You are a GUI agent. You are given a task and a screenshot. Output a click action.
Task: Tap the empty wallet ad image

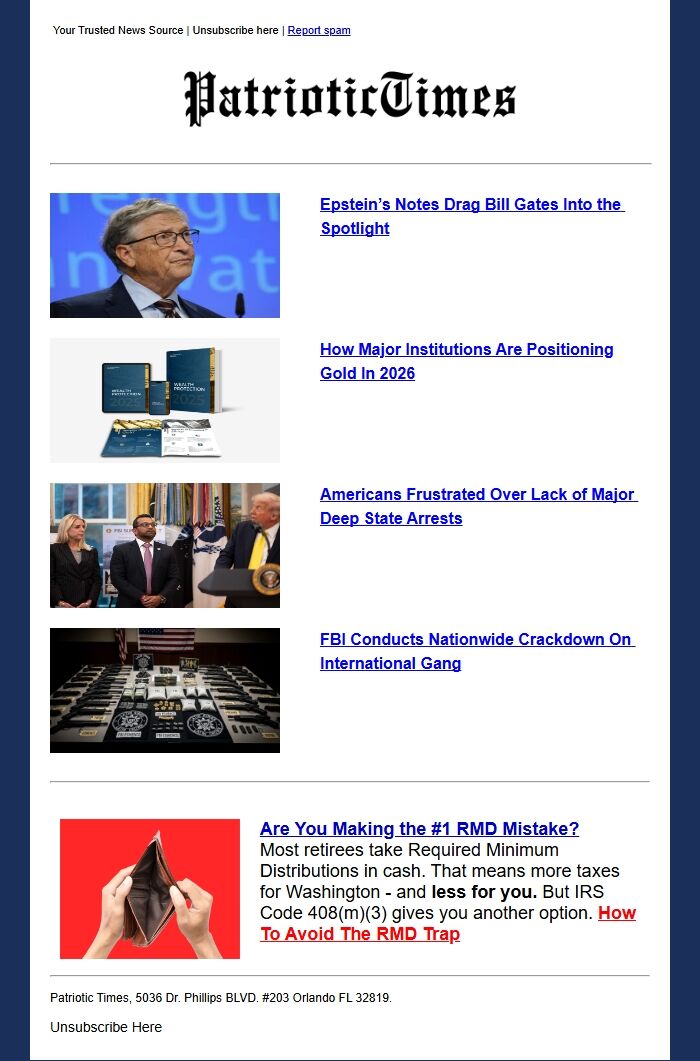coord(150,888)
